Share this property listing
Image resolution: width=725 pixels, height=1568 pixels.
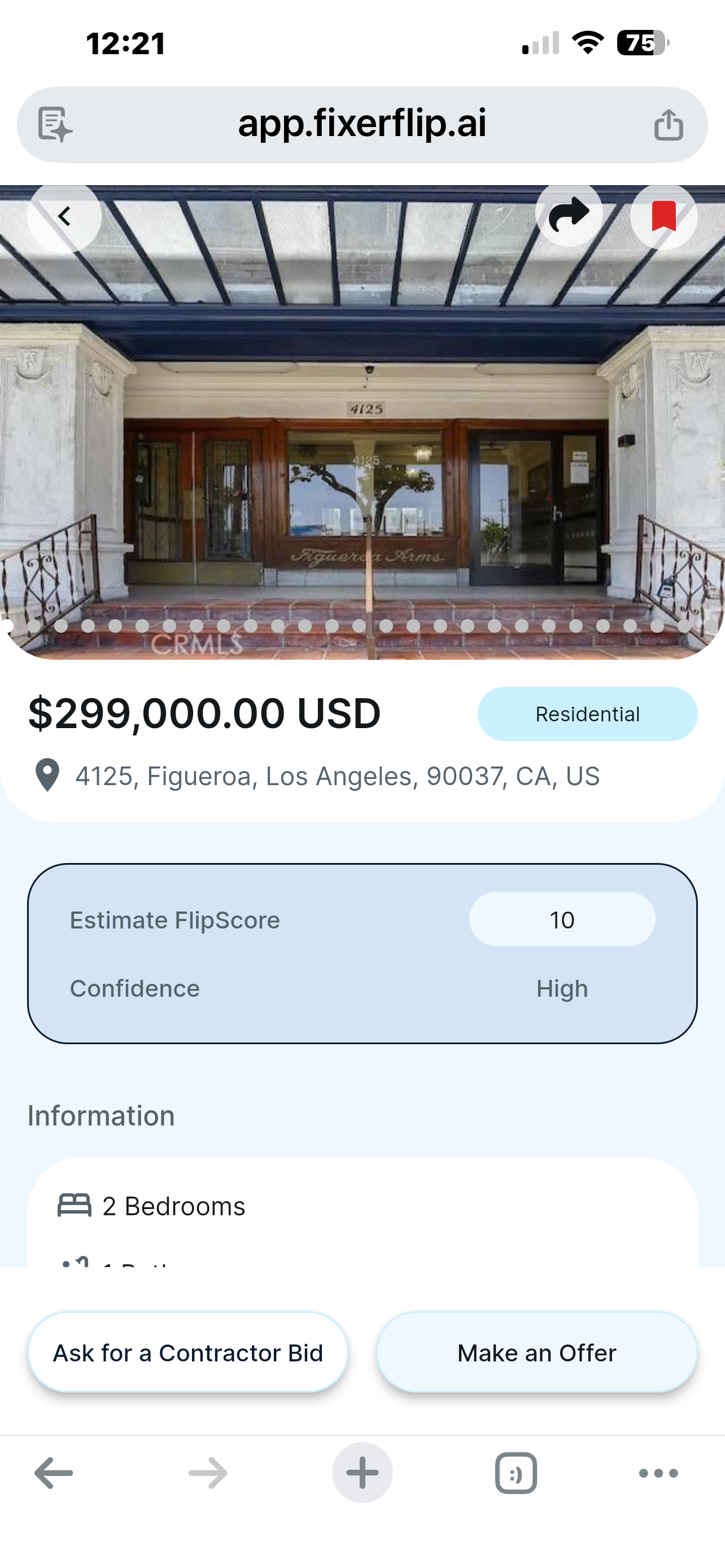569,216
